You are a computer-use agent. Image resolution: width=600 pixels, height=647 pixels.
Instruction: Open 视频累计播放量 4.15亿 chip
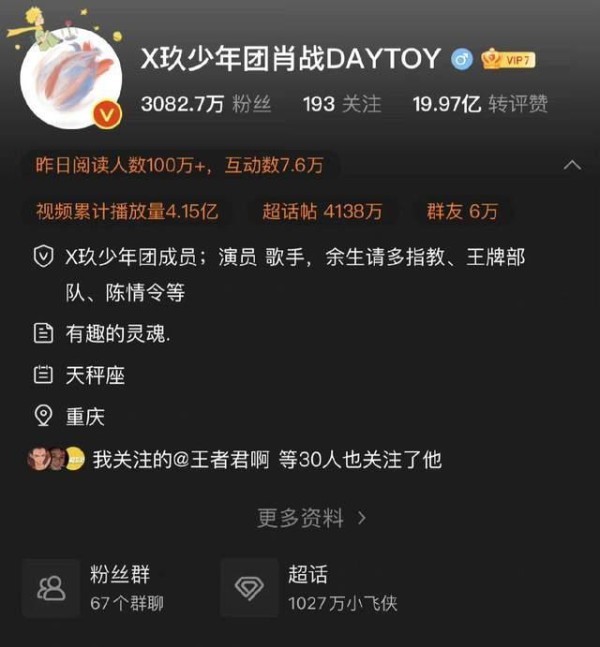126,211
